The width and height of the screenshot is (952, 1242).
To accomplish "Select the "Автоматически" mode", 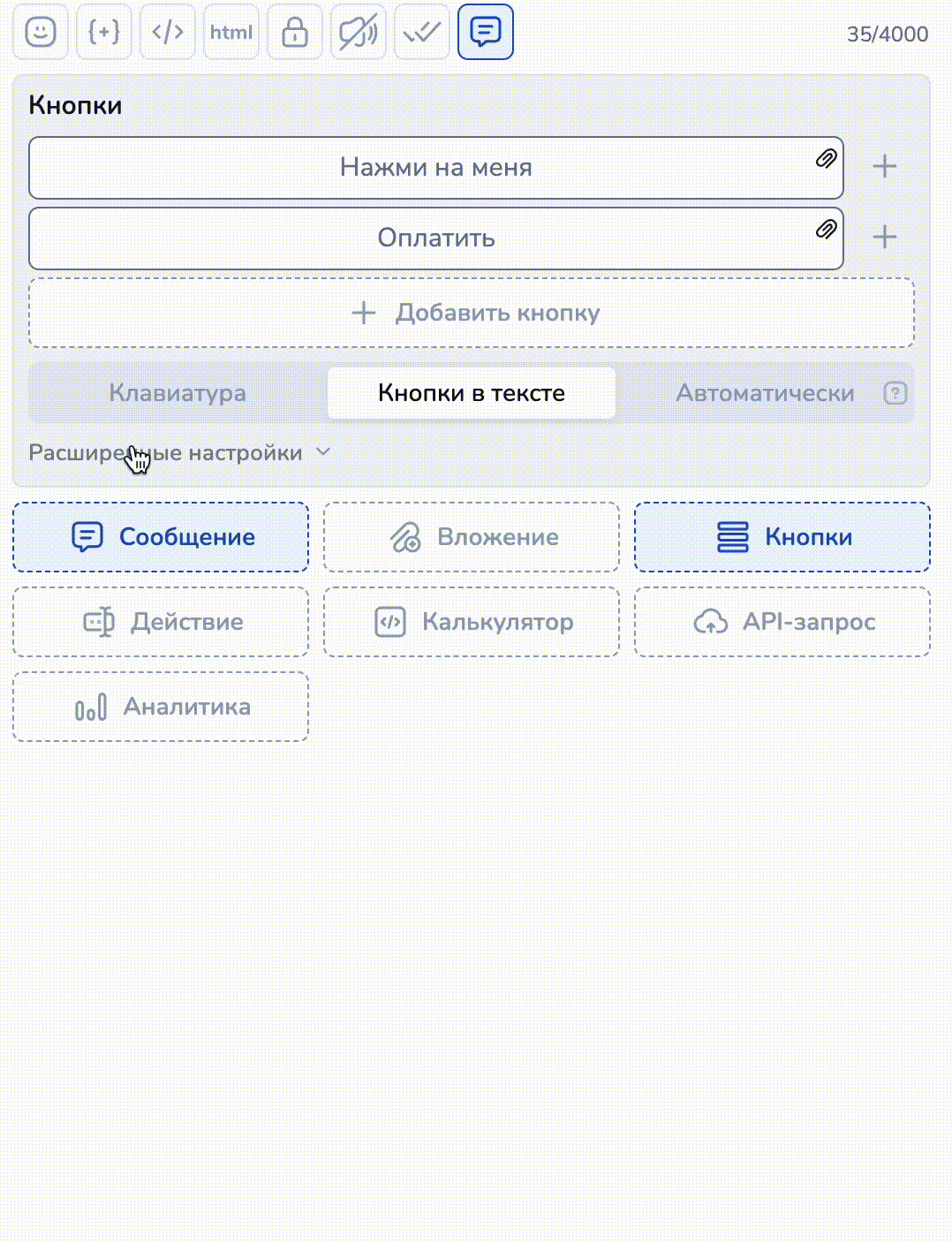I will 765,393.
